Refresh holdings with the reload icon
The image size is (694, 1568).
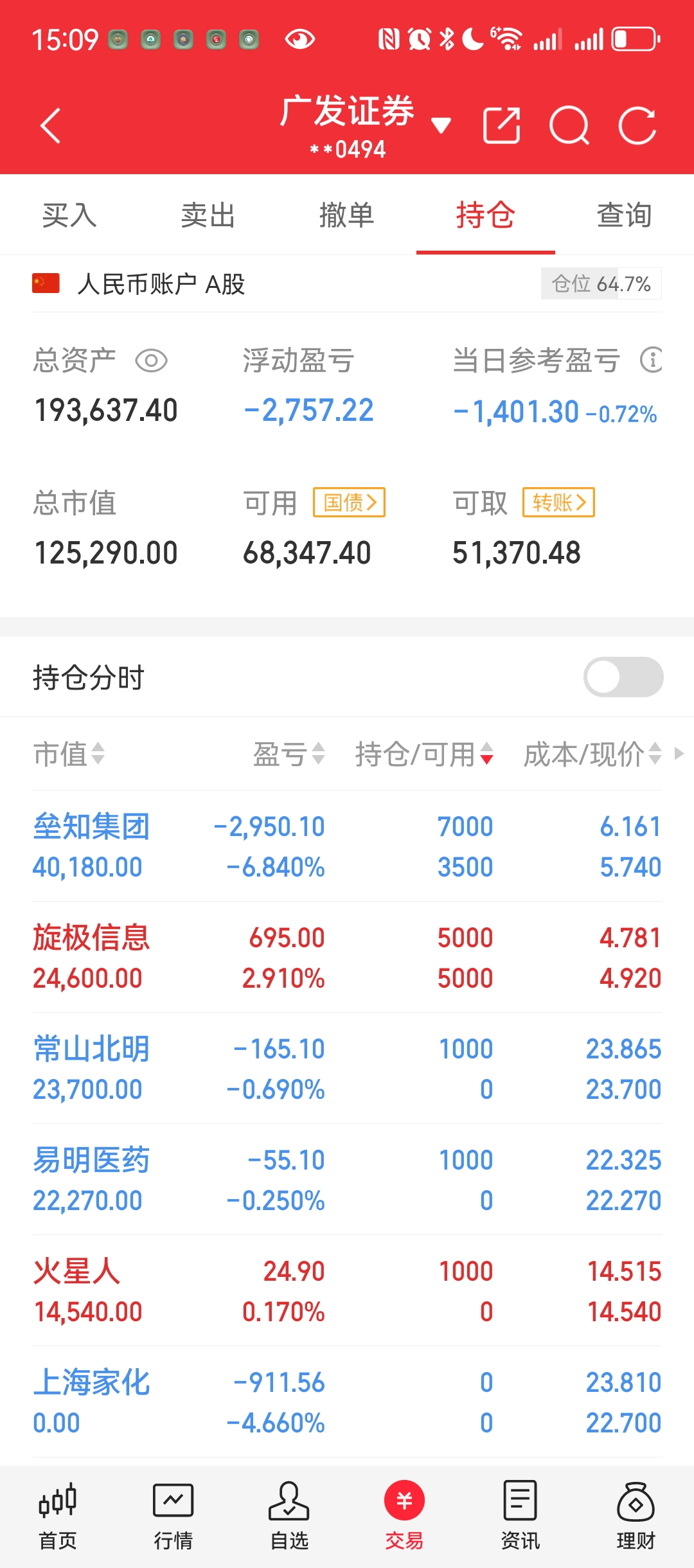tap(637, 125)
